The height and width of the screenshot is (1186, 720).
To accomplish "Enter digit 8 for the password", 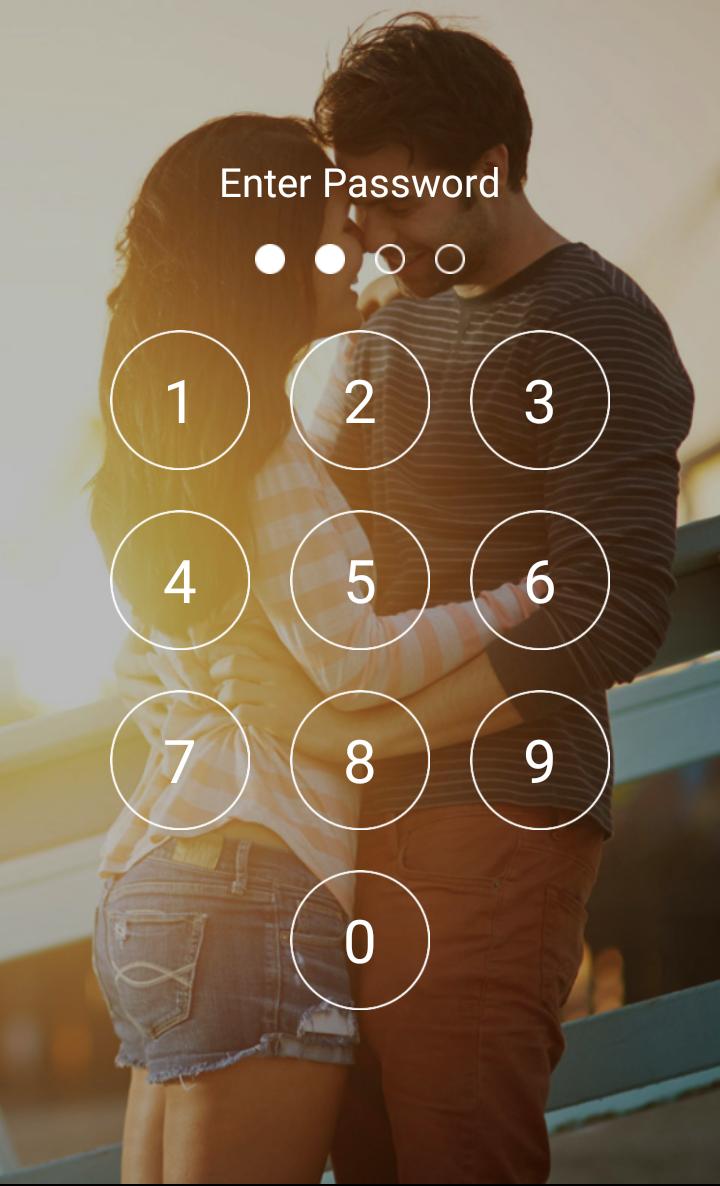I will point(360,760).
